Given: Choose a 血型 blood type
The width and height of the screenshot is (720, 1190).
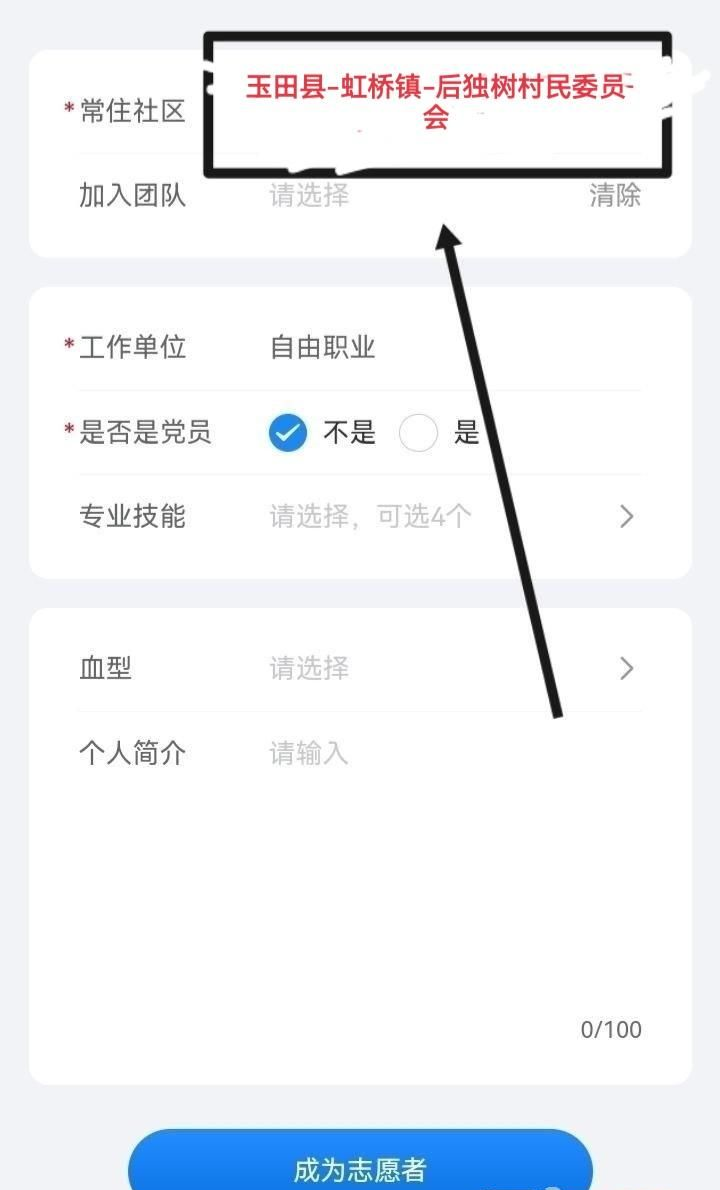Looking at the screenshot, I should (x=360, y=669).
